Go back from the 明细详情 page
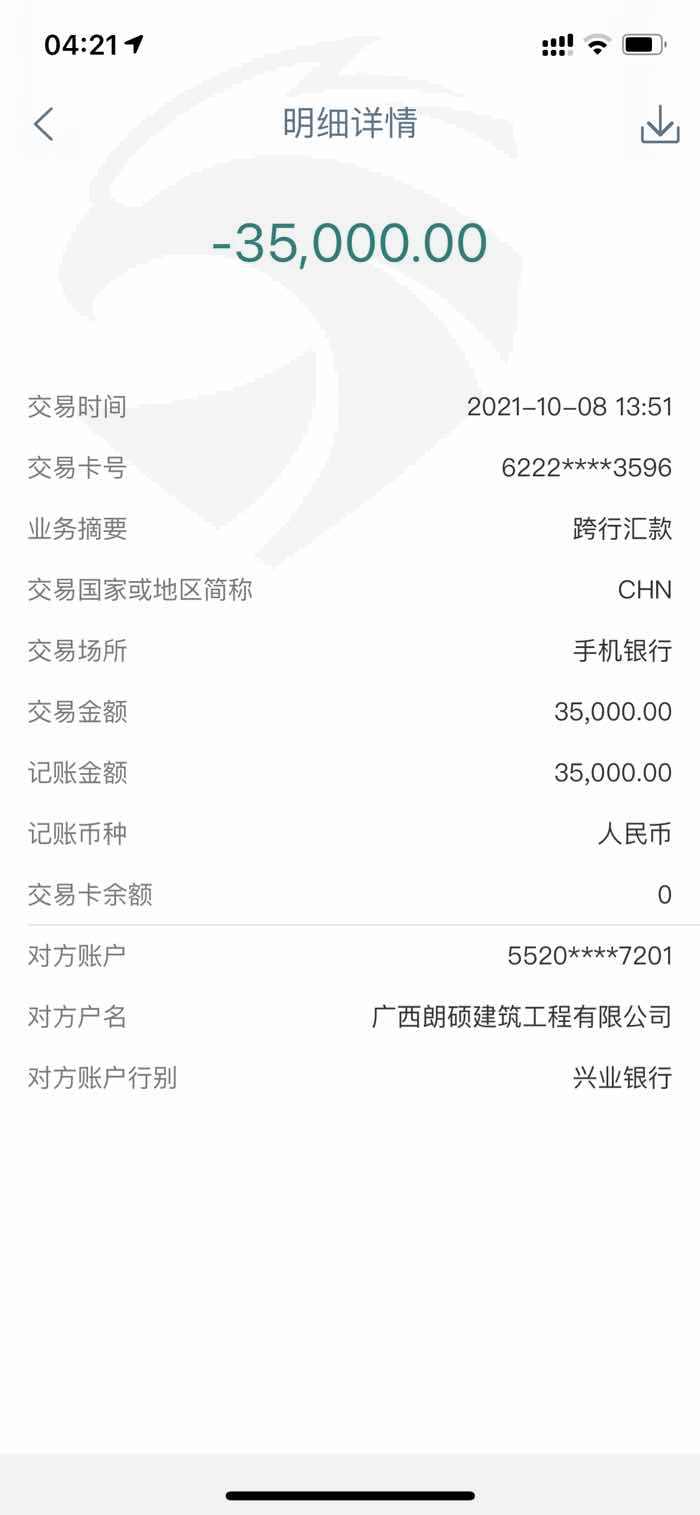The width and height of the screenshot is (700, 1515). 43,125
